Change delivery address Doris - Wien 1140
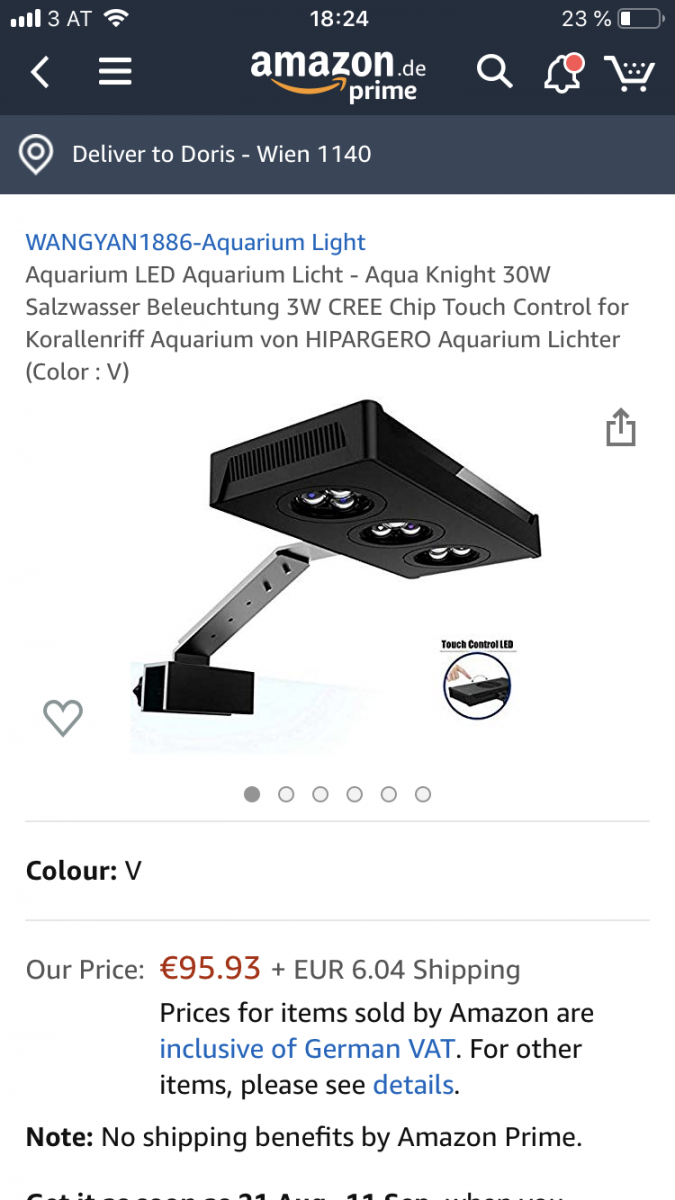Image resolution: width=675 pixels, height=1200 pixels. [337, 154]
